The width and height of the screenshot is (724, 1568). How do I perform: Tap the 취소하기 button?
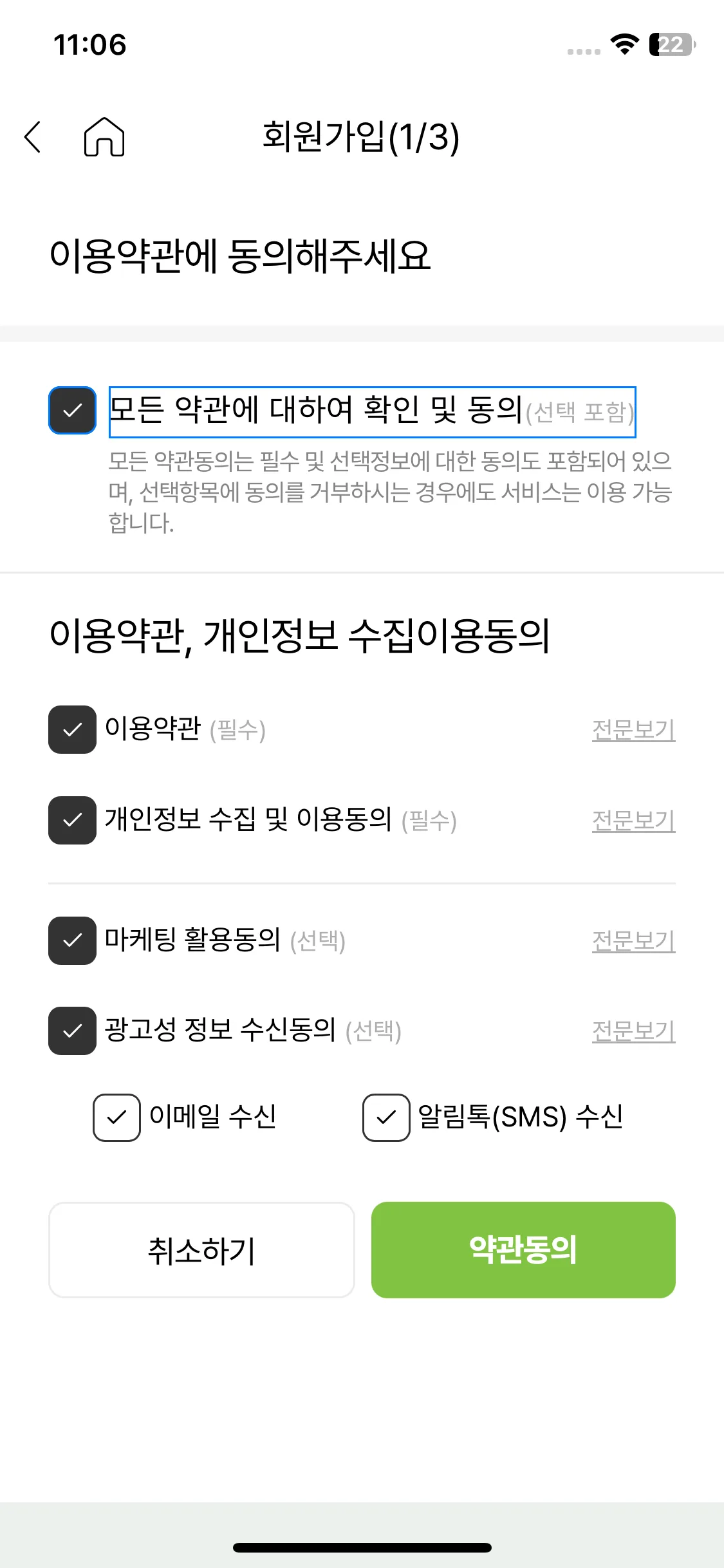(201, 1250)
